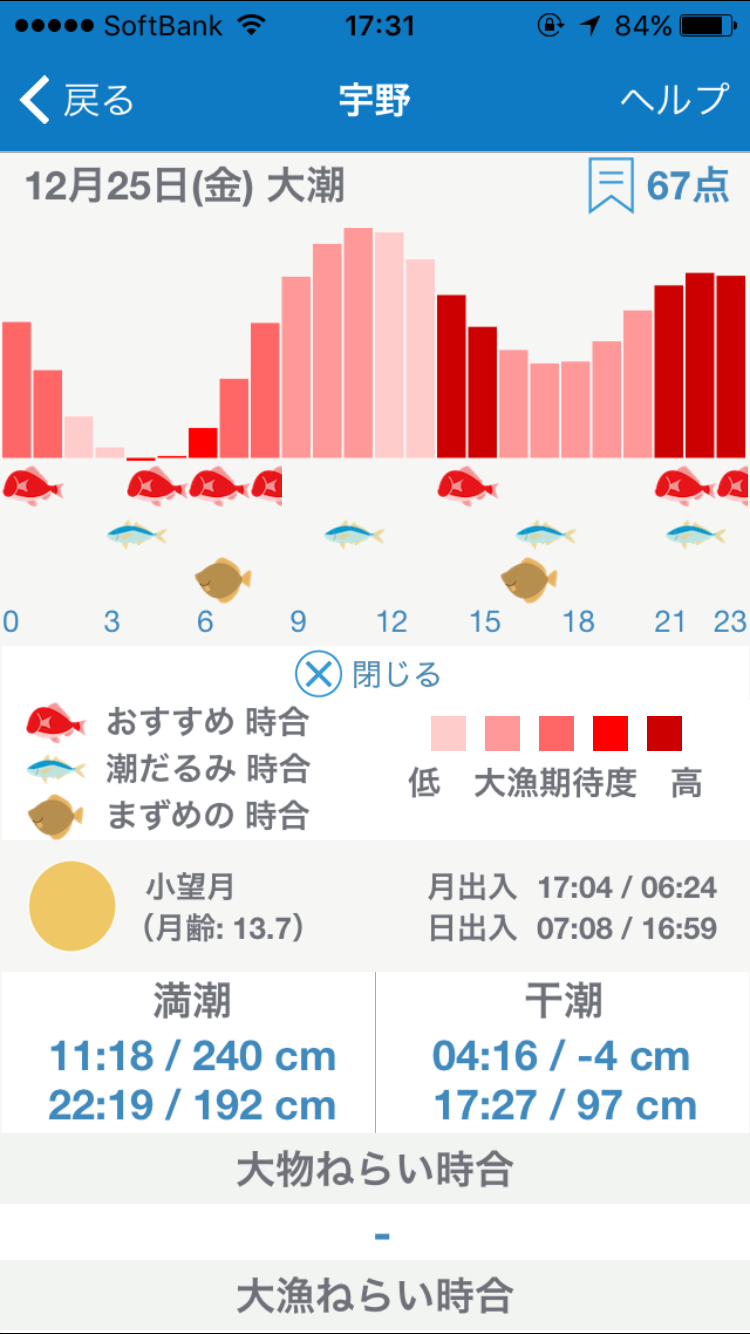Go back with the 戻る button

[x=76, y=100]
